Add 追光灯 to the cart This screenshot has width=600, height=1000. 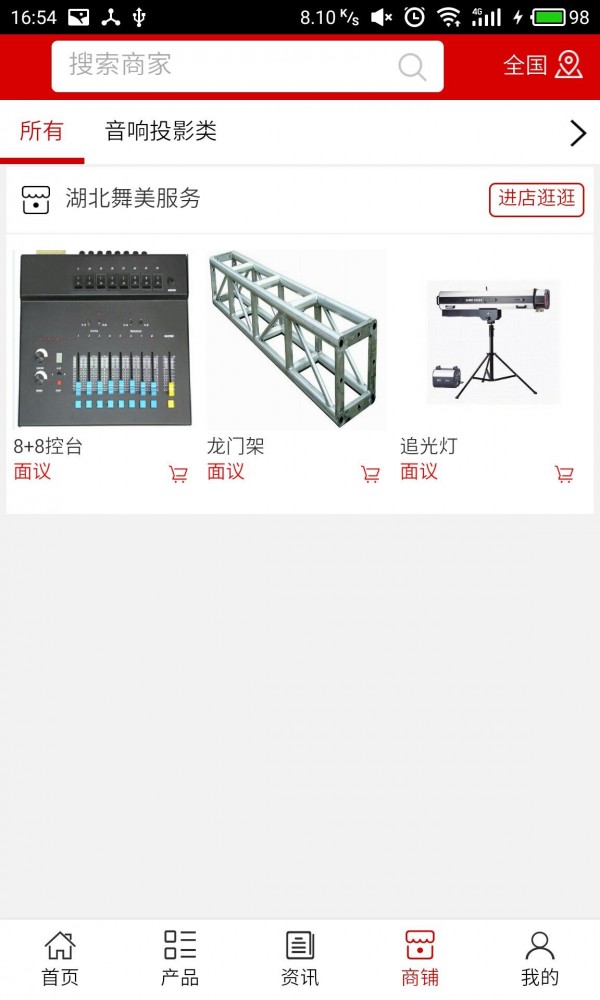click(x=564, y=474)
